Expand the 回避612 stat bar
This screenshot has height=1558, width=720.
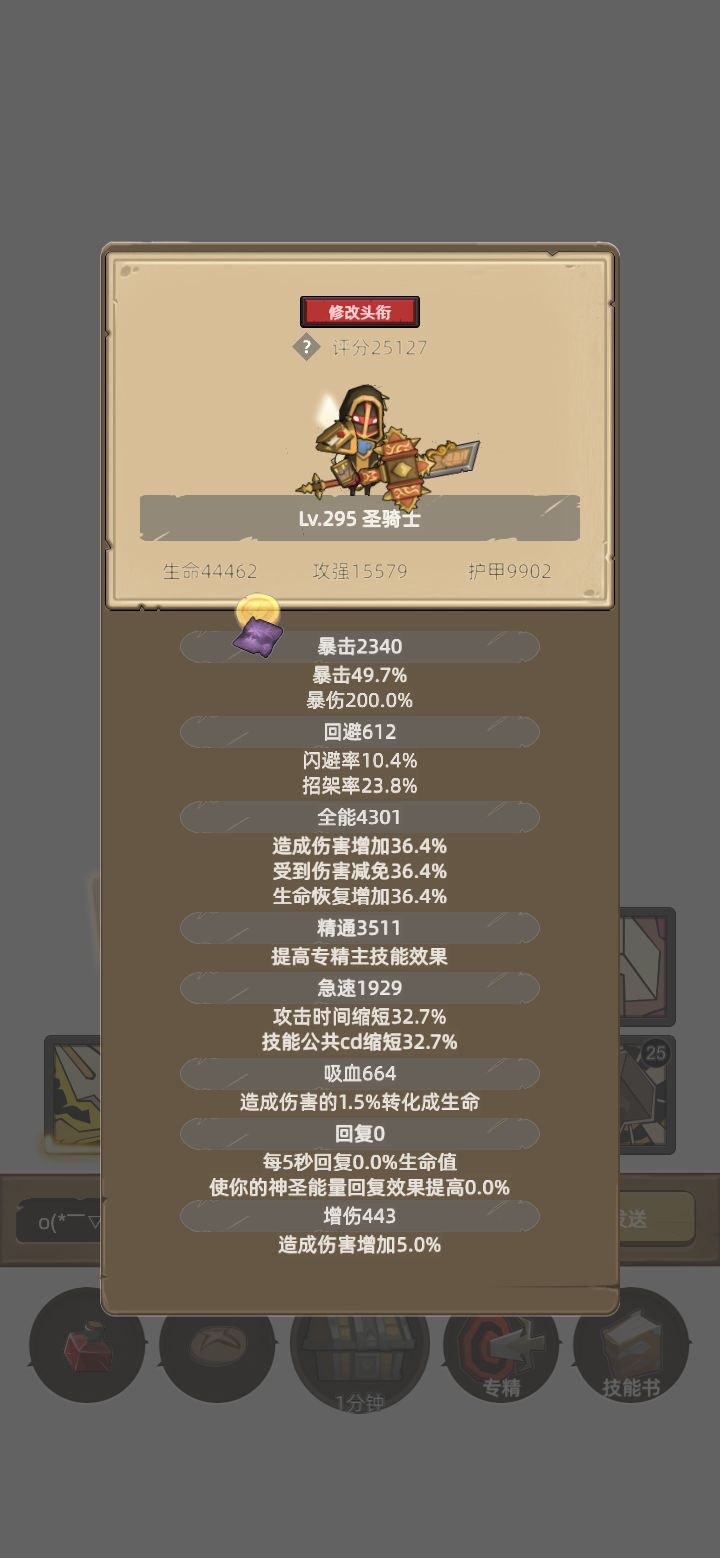coord(360,732)
